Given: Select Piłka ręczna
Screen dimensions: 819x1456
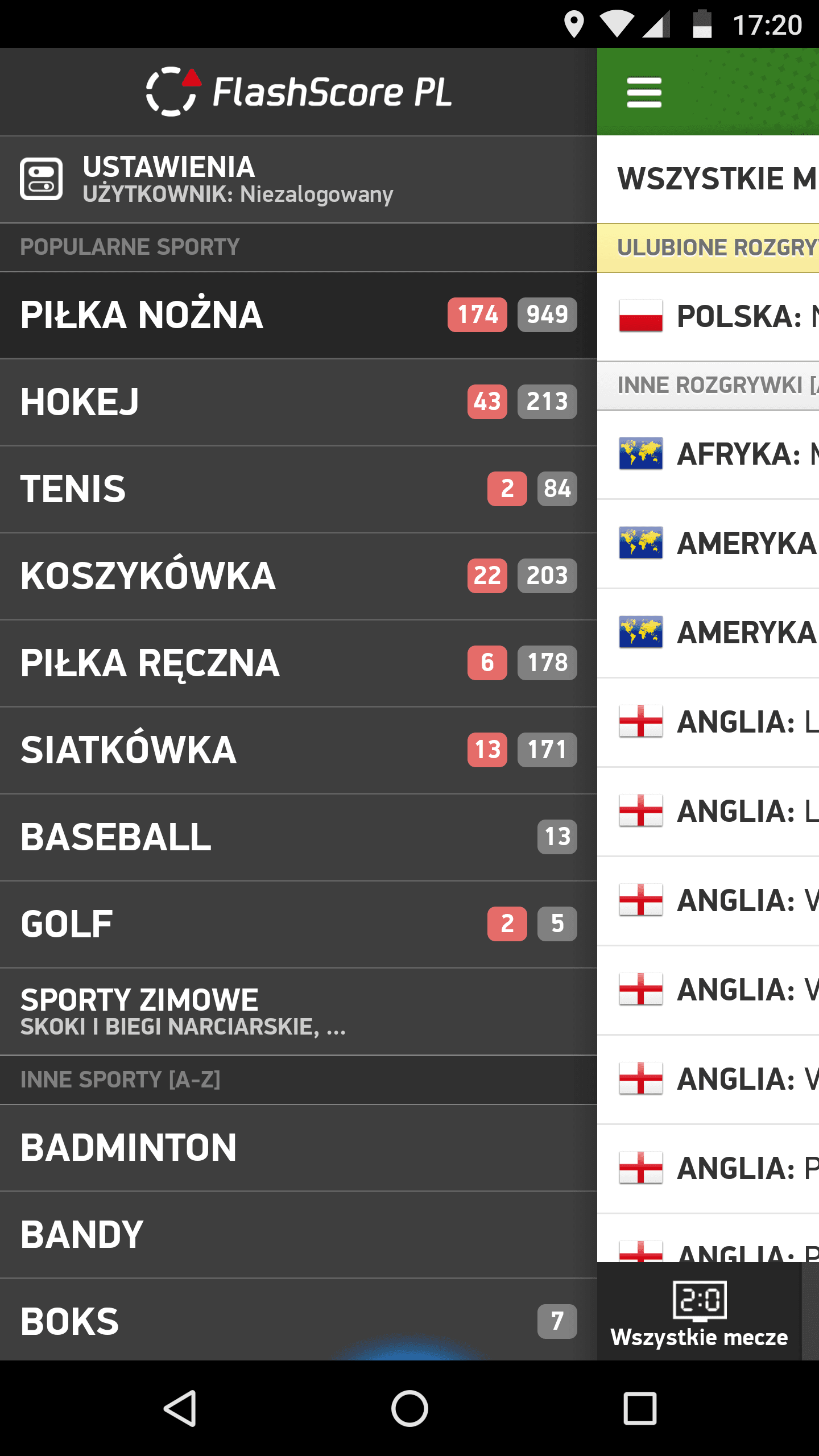Looking at the screenshot, I should (298, 663).
